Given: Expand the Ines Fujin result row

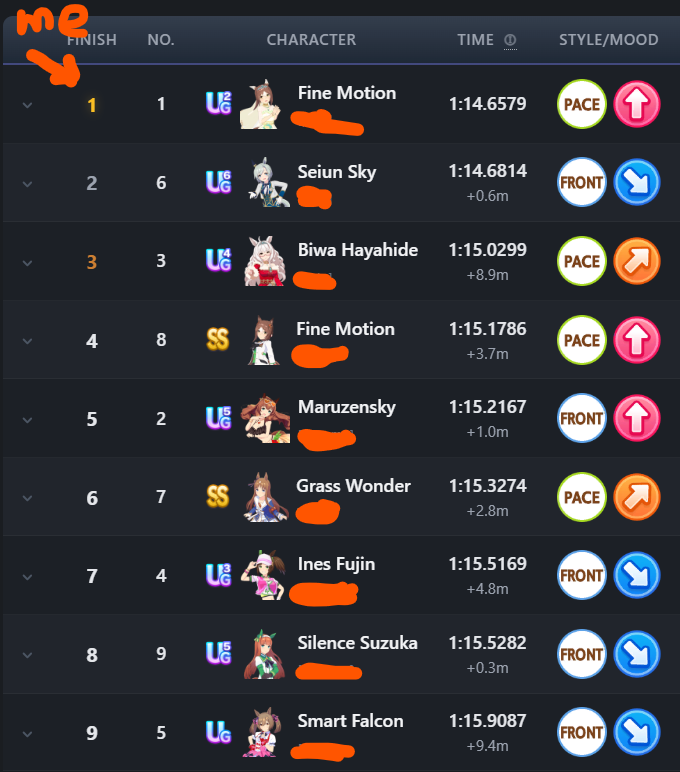Looking at the screenshot, I should pos(28,577).
